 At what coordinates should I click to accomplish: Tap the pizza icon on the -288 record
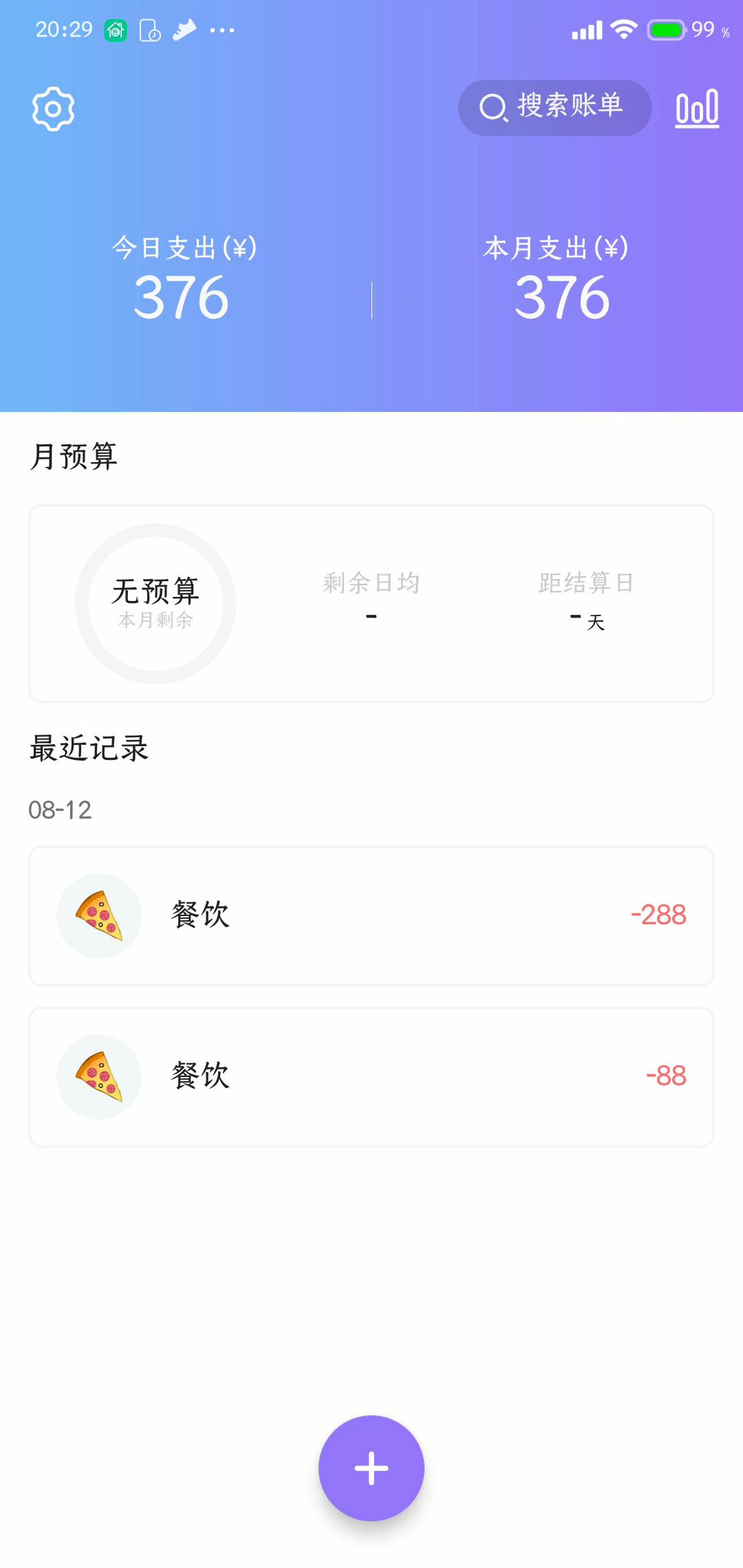pyautogui.click(x=98, y=915)
